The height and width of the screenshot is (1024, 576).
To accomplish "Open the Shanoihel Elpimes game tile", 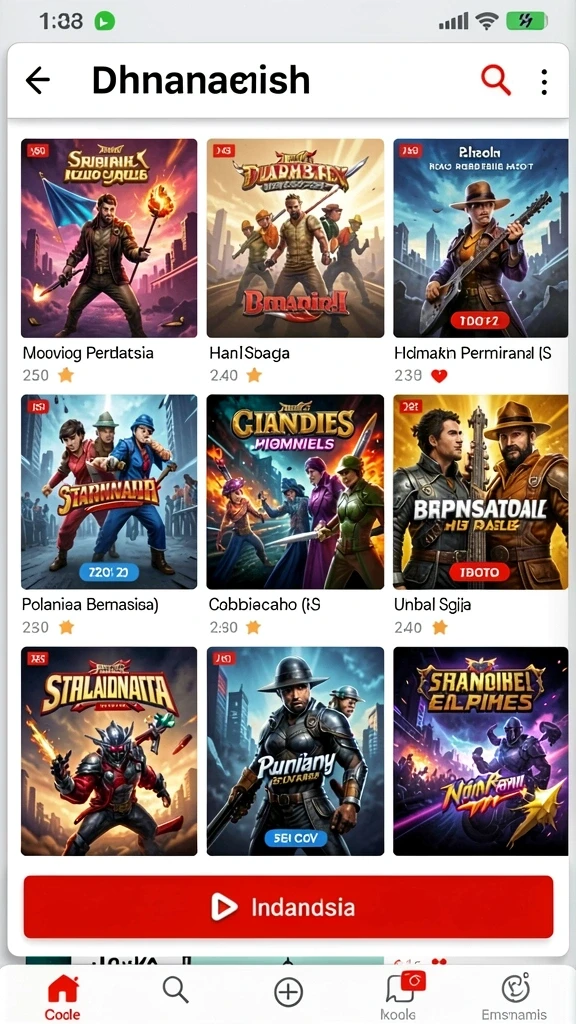I will 481,751.
